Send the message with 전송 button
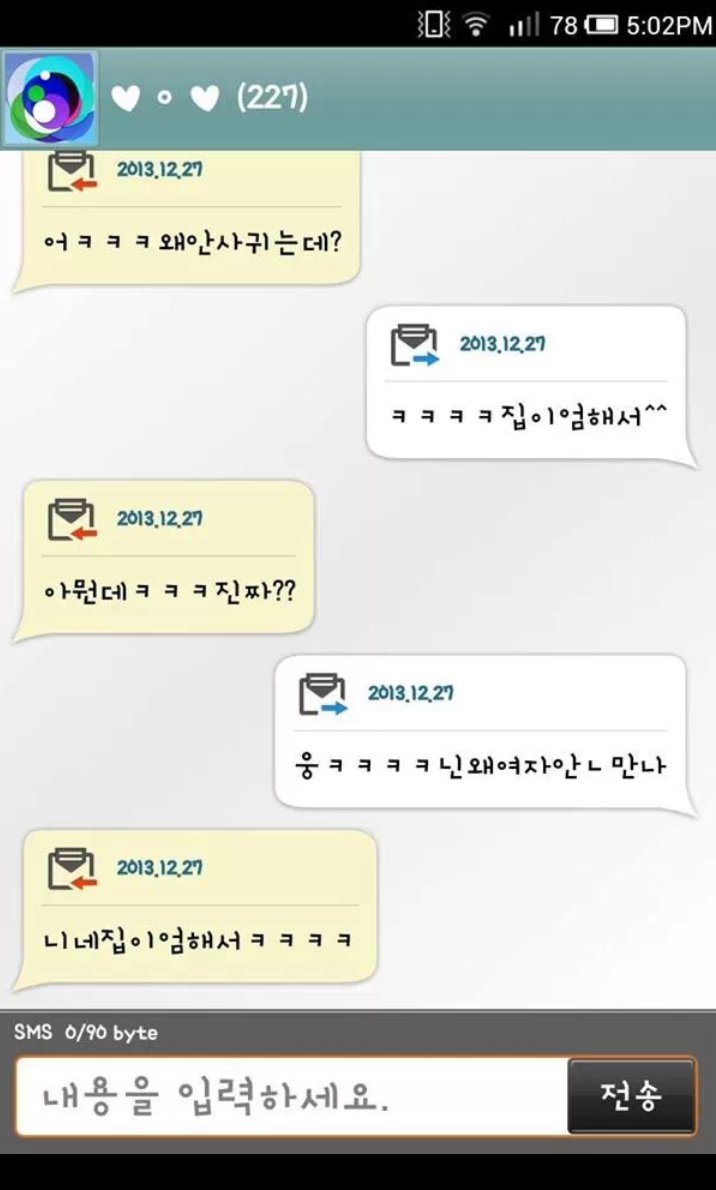The width and height of the screenshot is (716, 1190). 631,1096
